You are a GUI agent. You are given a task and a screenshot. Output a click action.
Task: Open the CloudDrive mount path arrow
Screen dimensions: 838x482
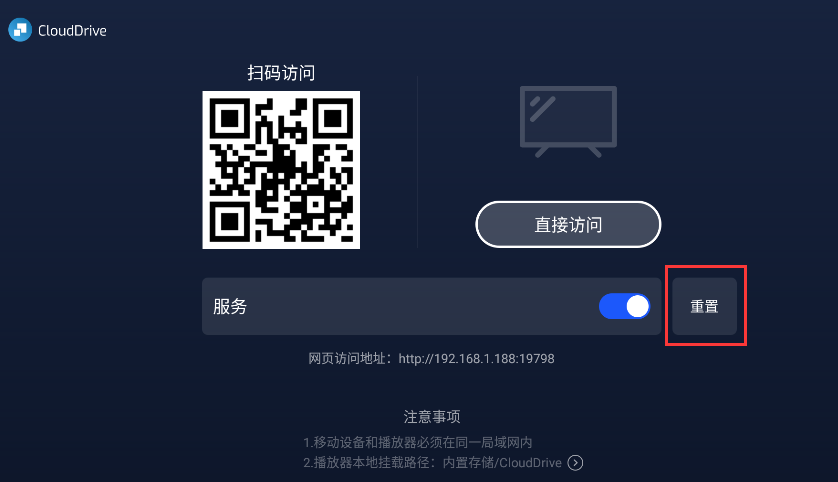click(x=575, y=462)
